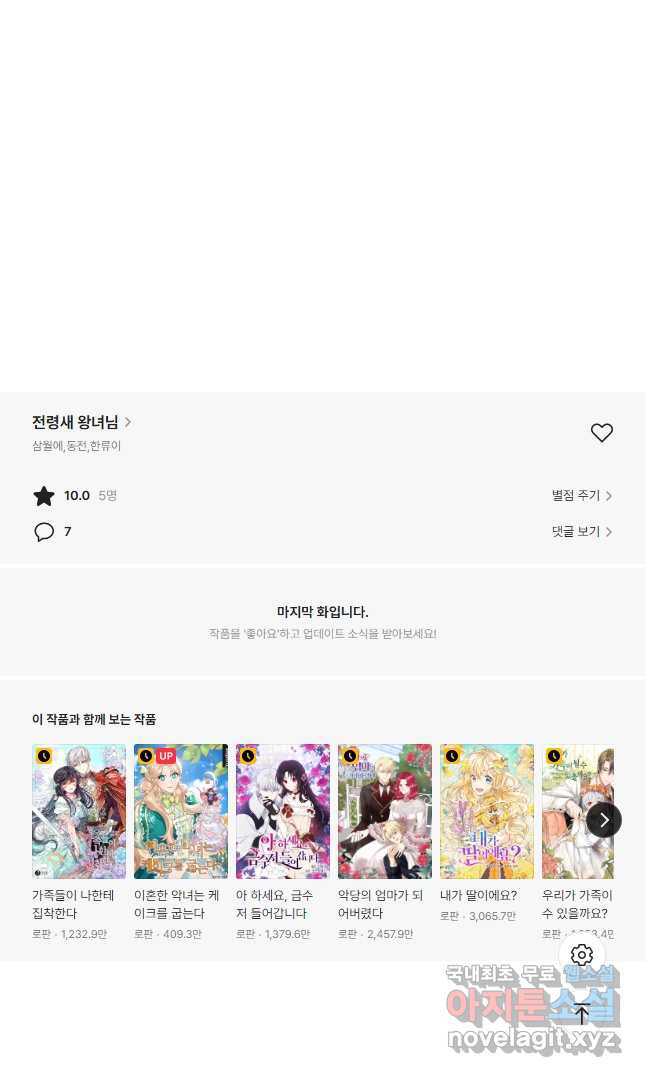Screen dimensions: 646x1077
Task: Tap 별점 주기 to rate
Action: pyautogui.click(x=581, y=496)
